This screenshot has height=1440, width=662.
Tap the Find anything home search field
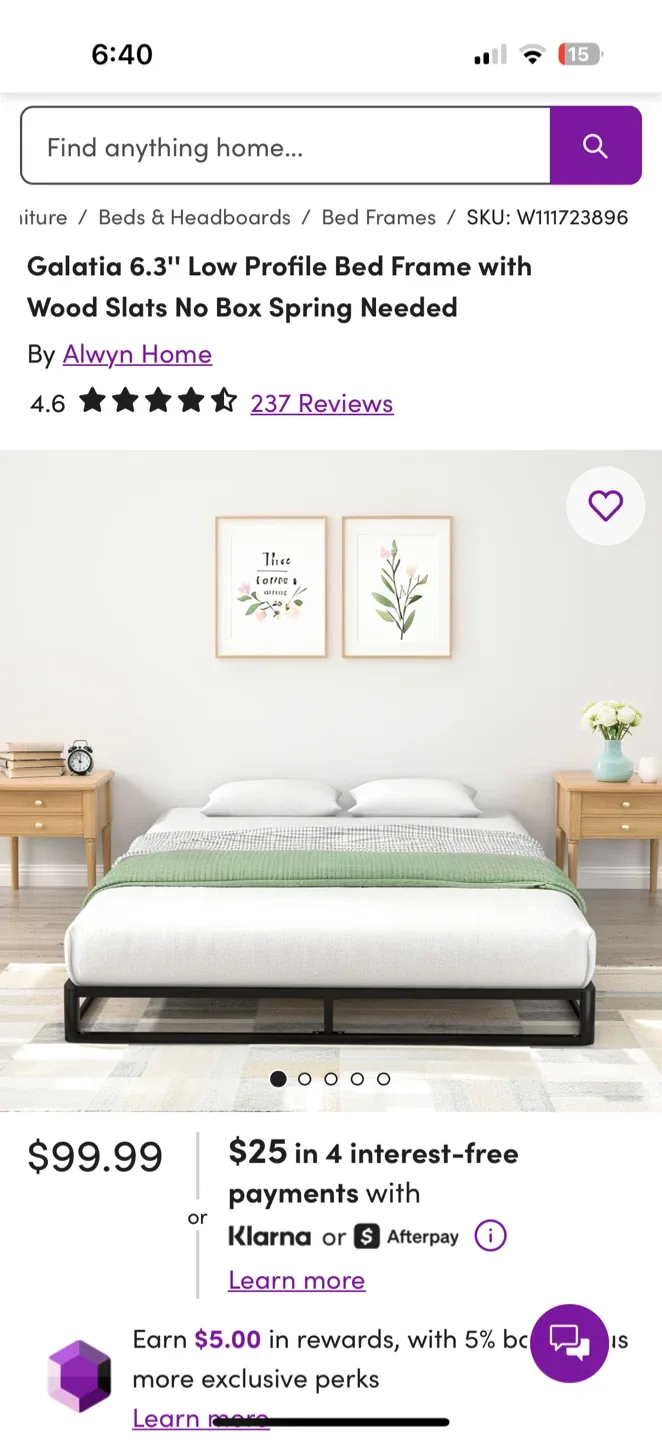point(285,147)
